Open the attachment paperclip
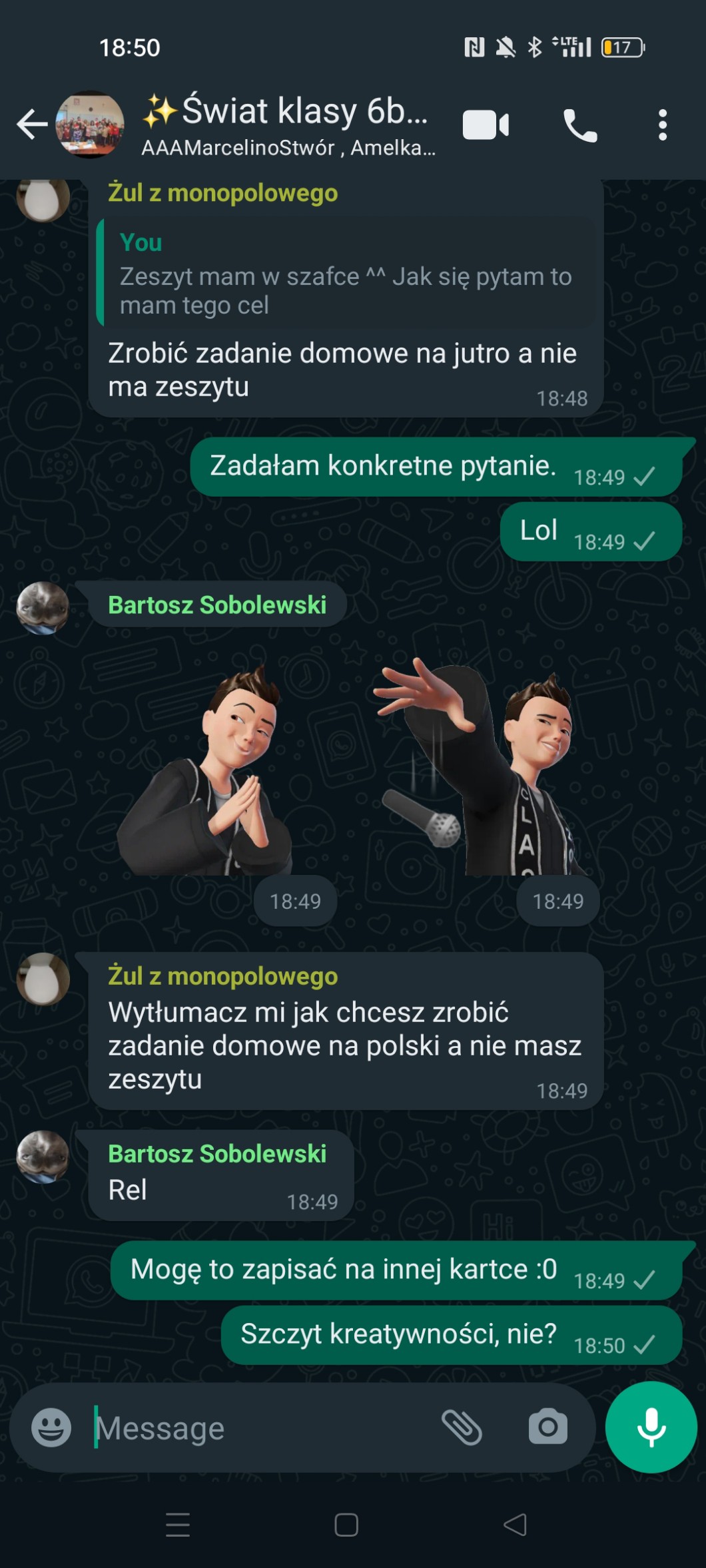 (462, 1428)
